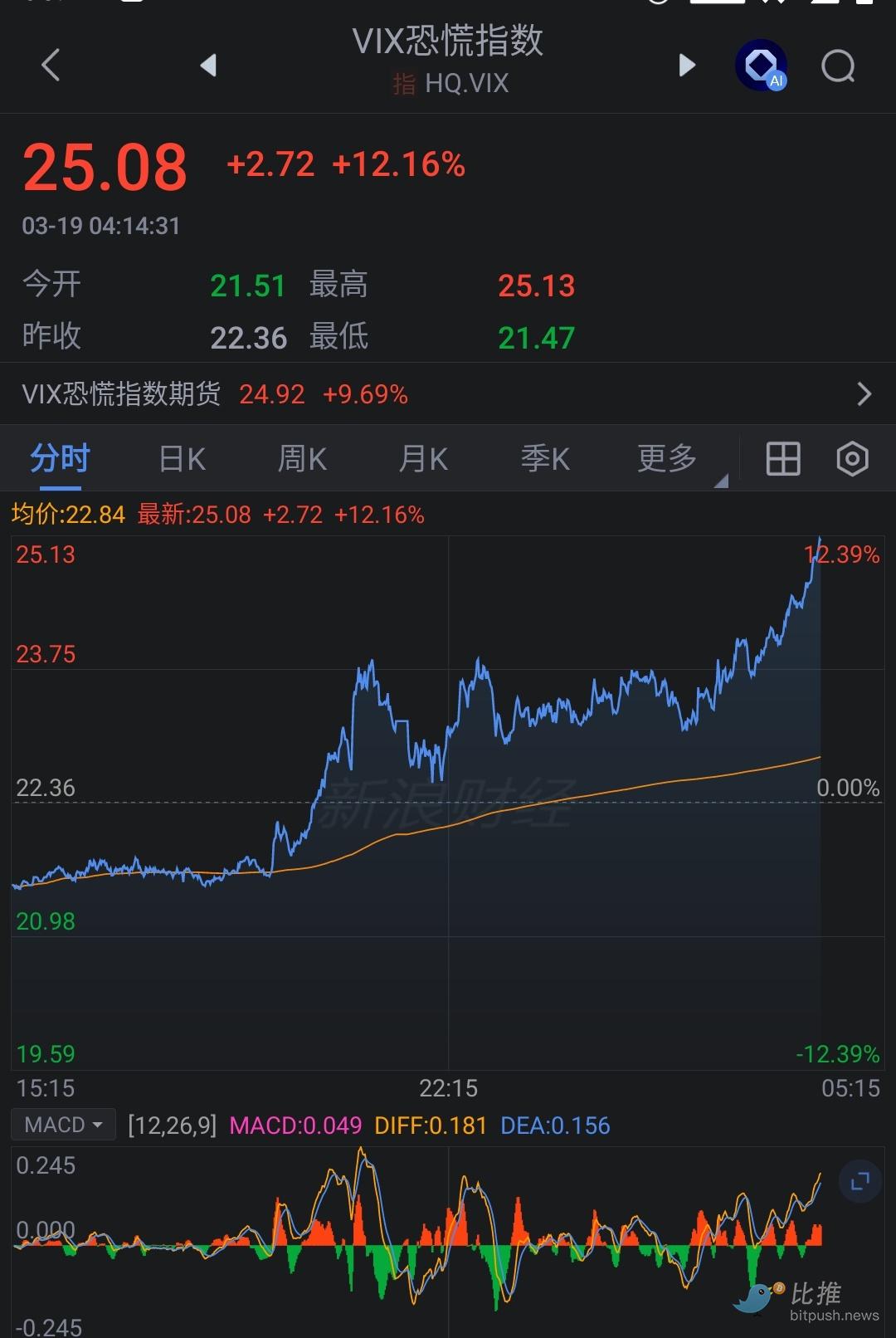Switch to the 周K chart
This screenshot has width=896, height=1338.
(302, 458)
